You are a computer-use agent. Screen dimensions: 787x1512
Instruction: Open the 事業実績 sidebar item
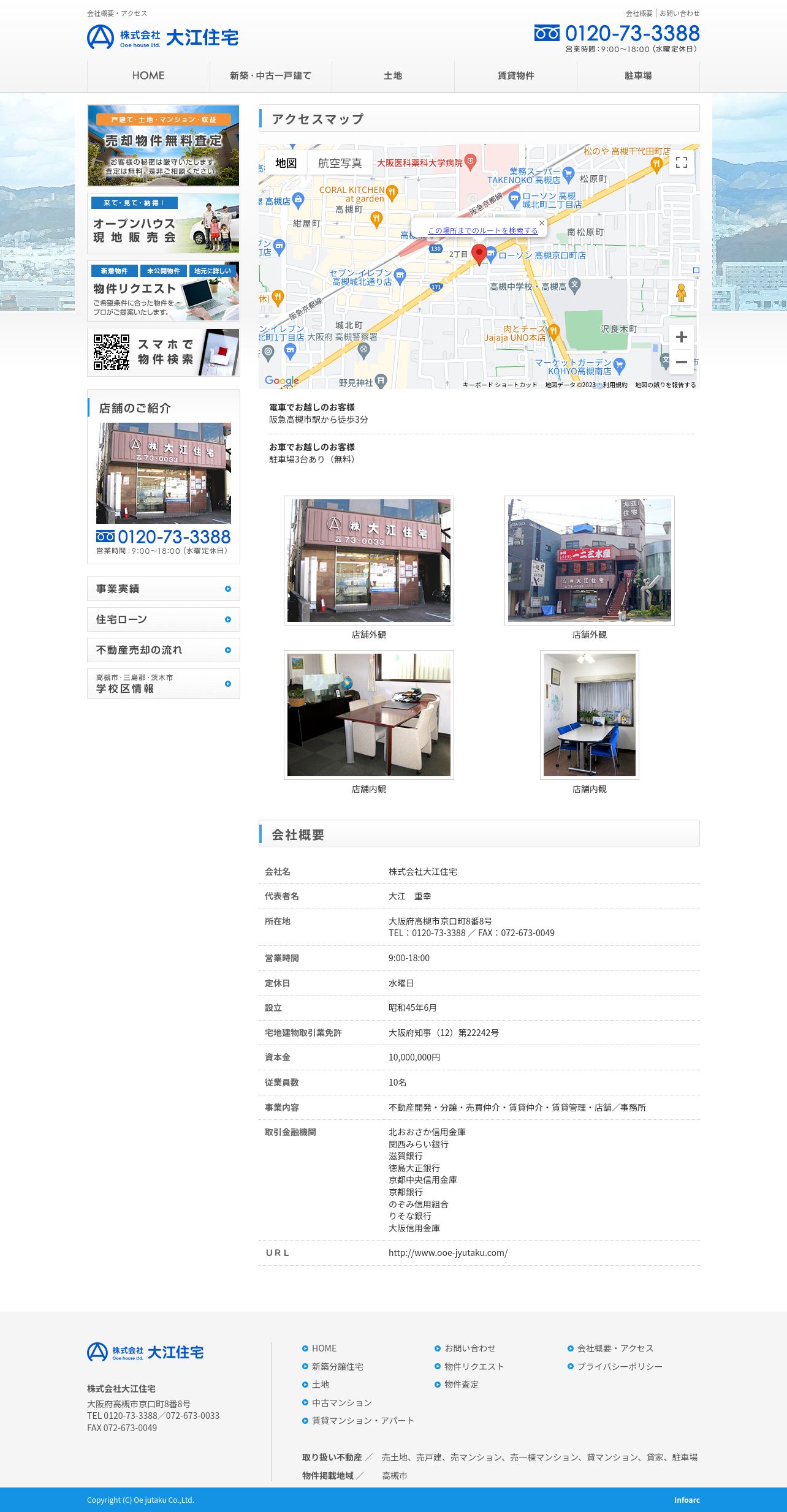pos(163,589)
